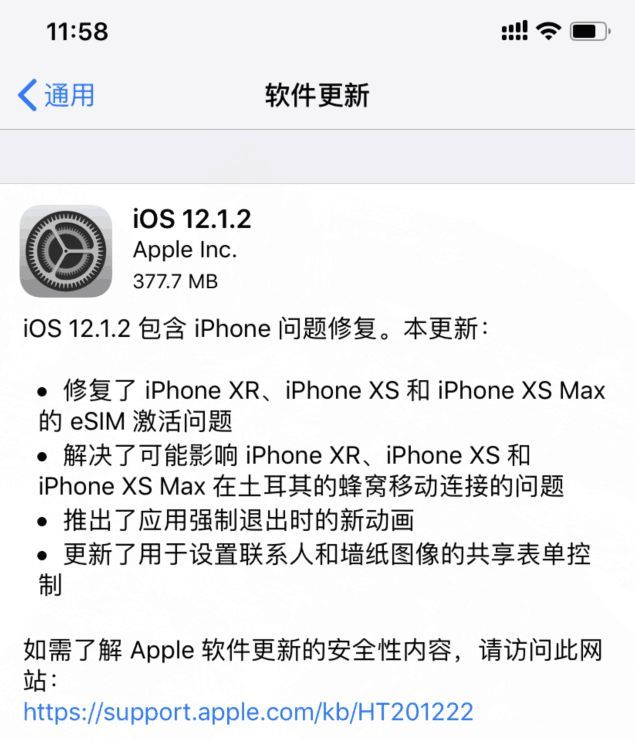635x741 pixels.
Task: Open the support.apple.com HT201222 link
Action: point(247,712)
